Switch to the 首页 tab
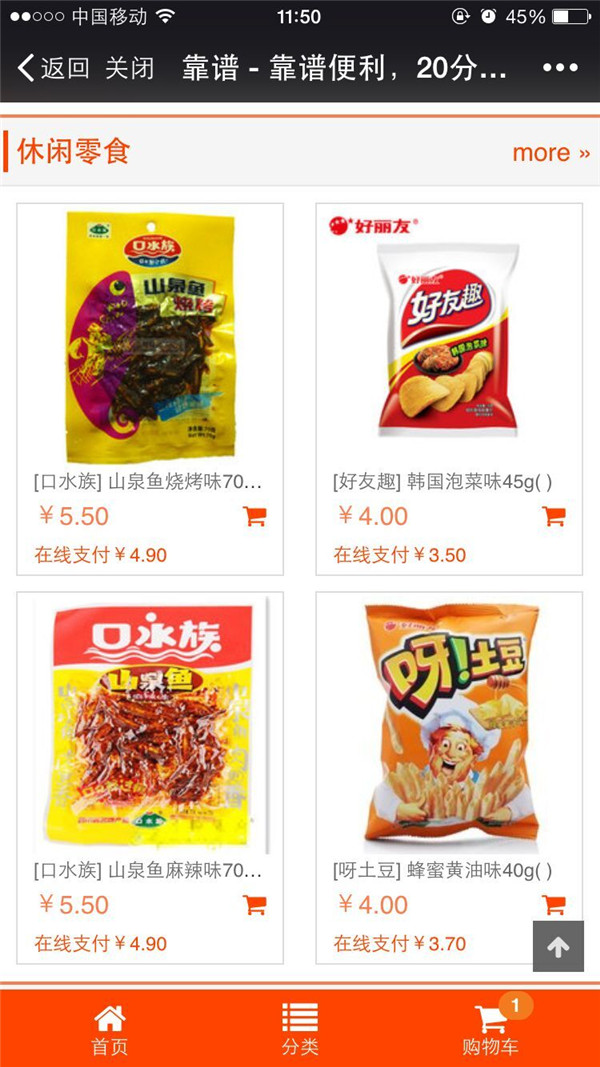600x1067 pixels. tap(110, 1030)
